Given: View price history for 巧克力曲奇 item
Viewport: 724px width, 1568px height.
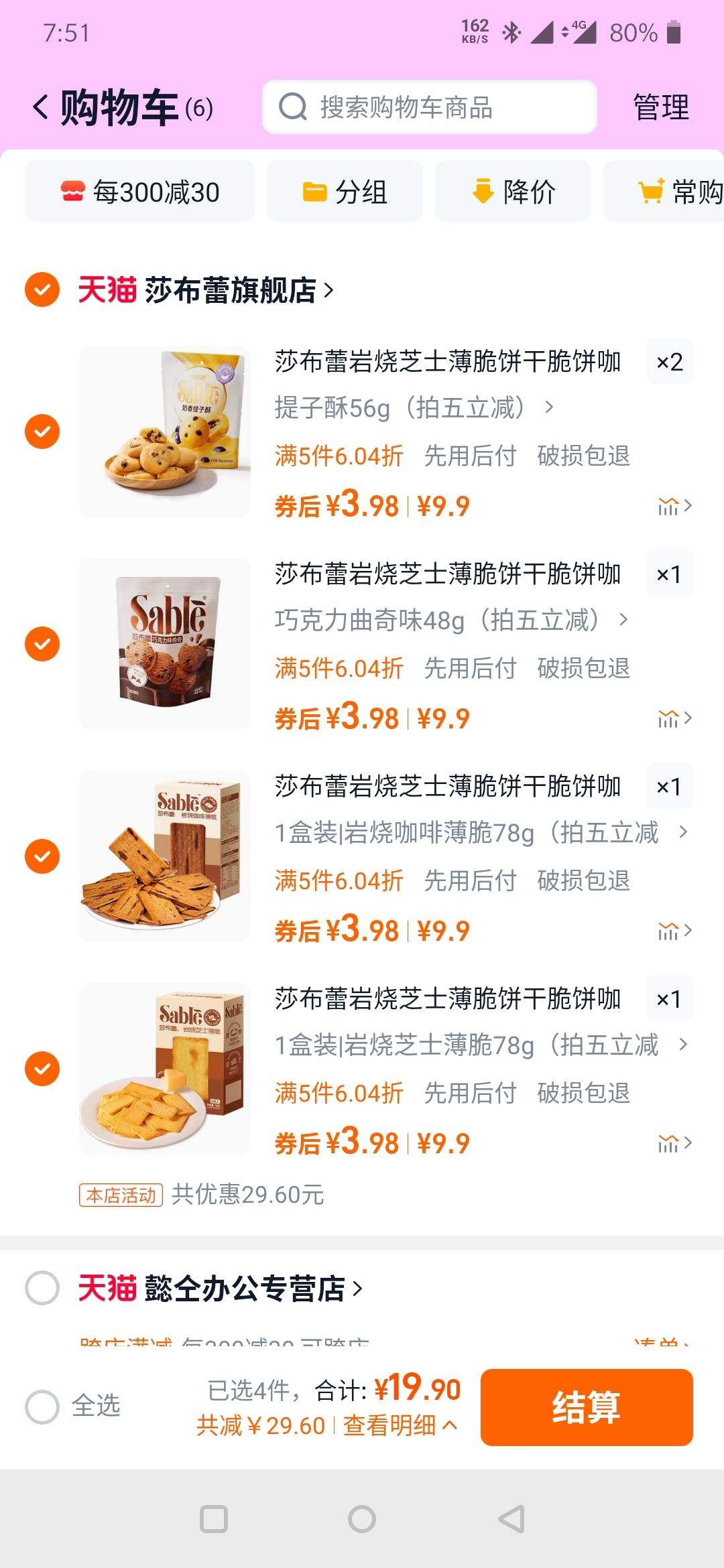Looking at the screenshot, I should [x=668, y=718].
